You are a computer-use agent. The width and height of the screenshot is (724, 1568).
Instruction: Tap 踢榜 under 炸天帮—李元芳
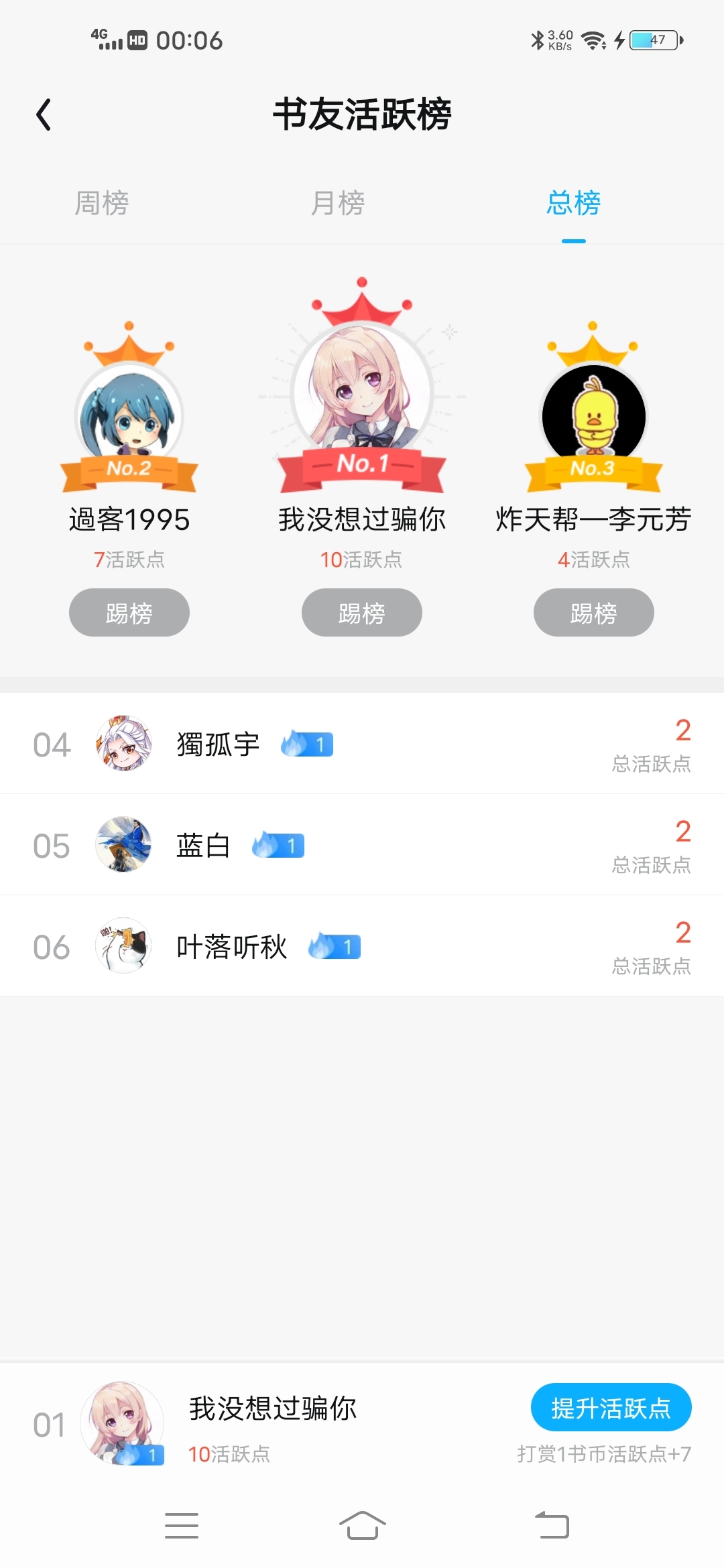tap(593, 612)
